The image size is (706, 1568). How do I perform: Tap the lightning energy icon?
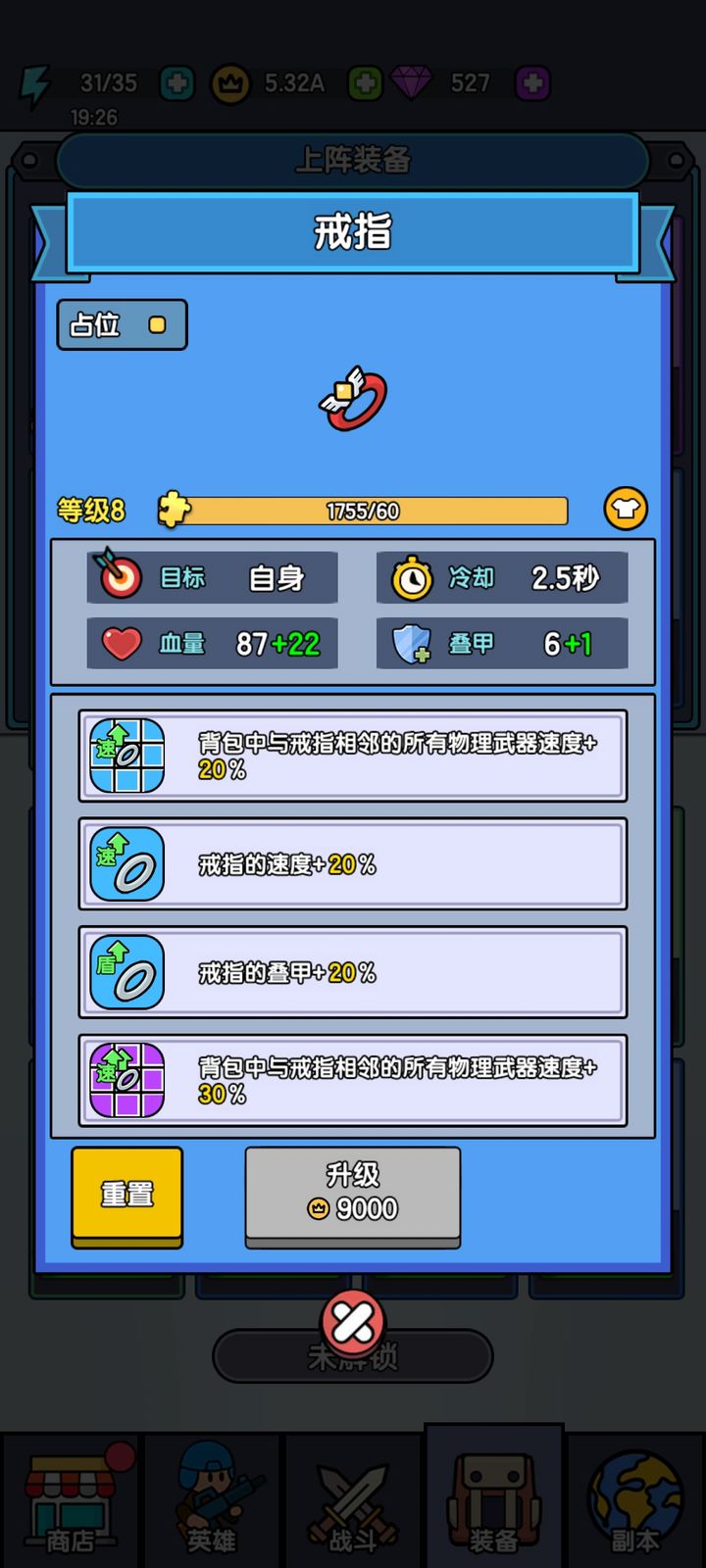[x=35, y=83]
